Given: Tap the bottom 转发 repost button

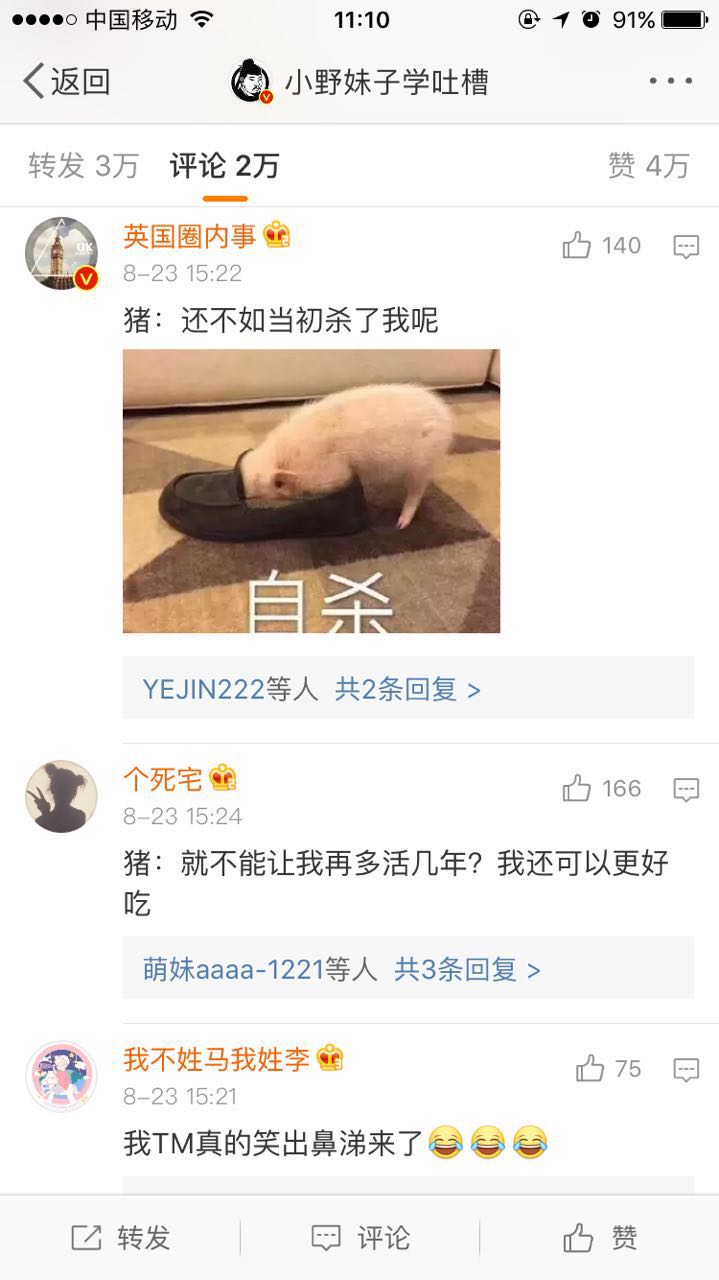Looking at the screenshot, I should point(120,1238).
